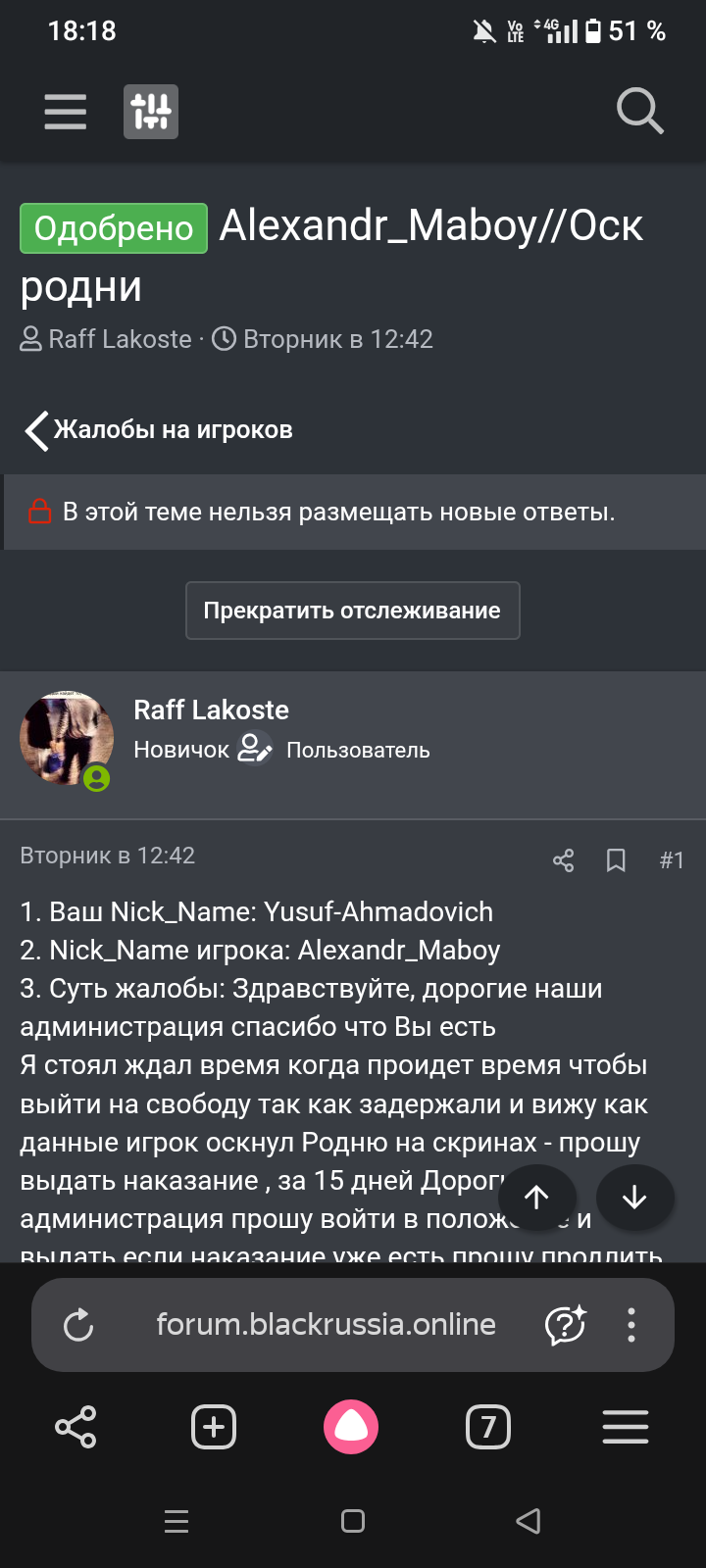Reload the page in the browser
Viewport: 706px width, 1568px height.
pos(78,1325)
